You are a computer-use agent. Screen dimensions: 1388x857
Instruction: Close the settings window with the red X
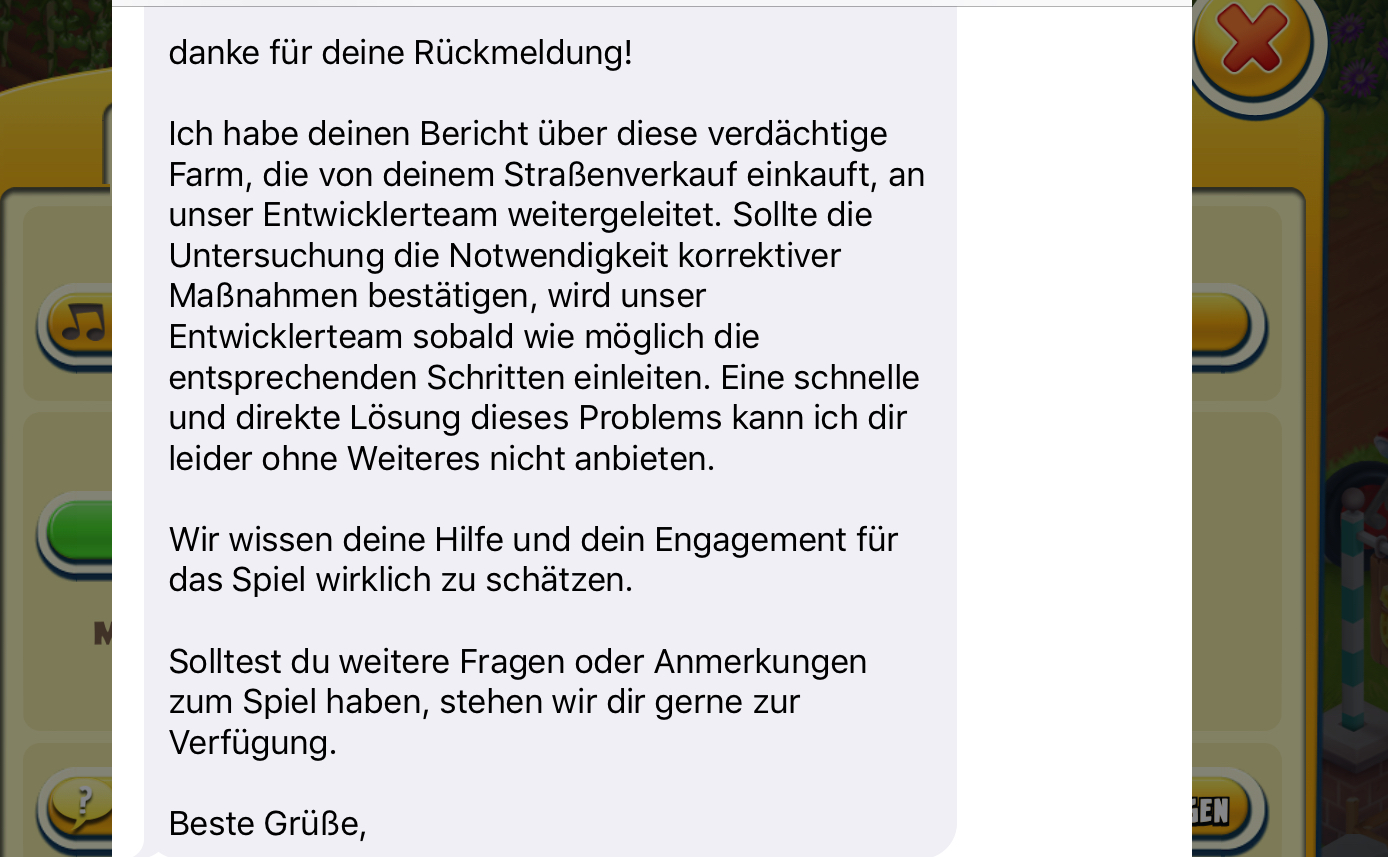click(1253, 40)
